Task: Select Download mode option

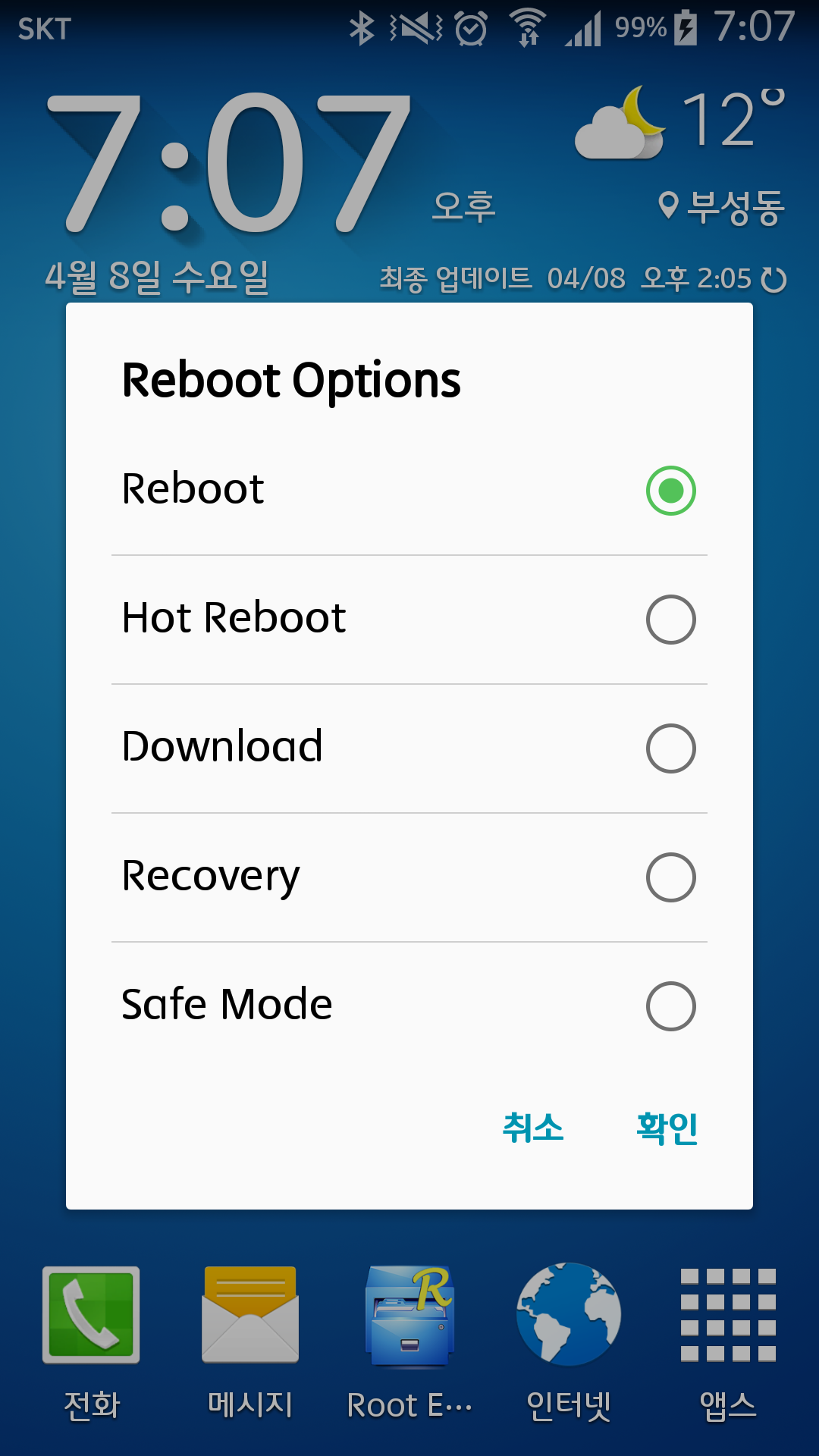Action: tap(670, 748)
